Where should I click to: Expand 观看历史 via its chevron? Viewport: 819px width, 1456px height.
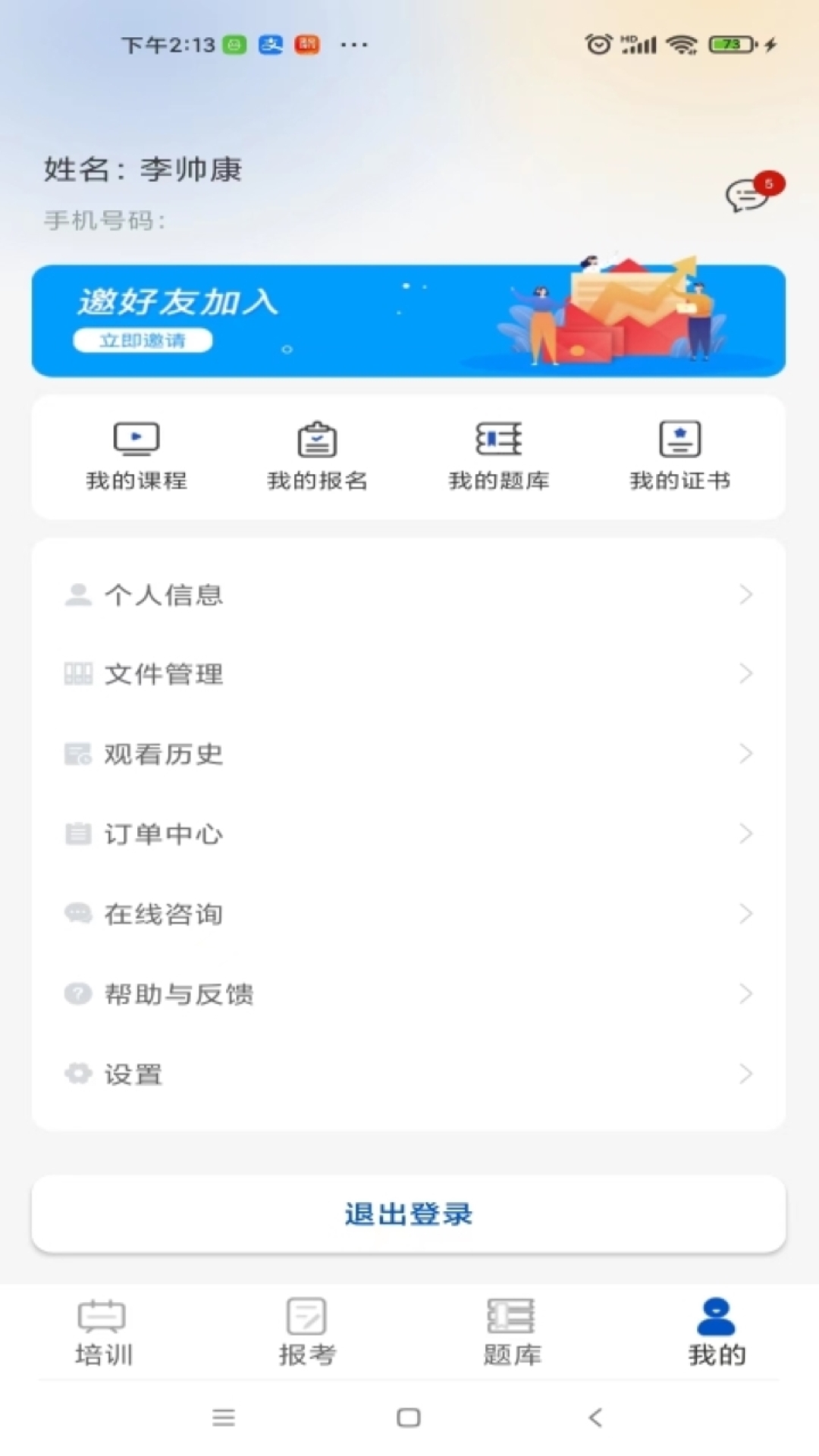pyautogui.click(x=746, y=753)
